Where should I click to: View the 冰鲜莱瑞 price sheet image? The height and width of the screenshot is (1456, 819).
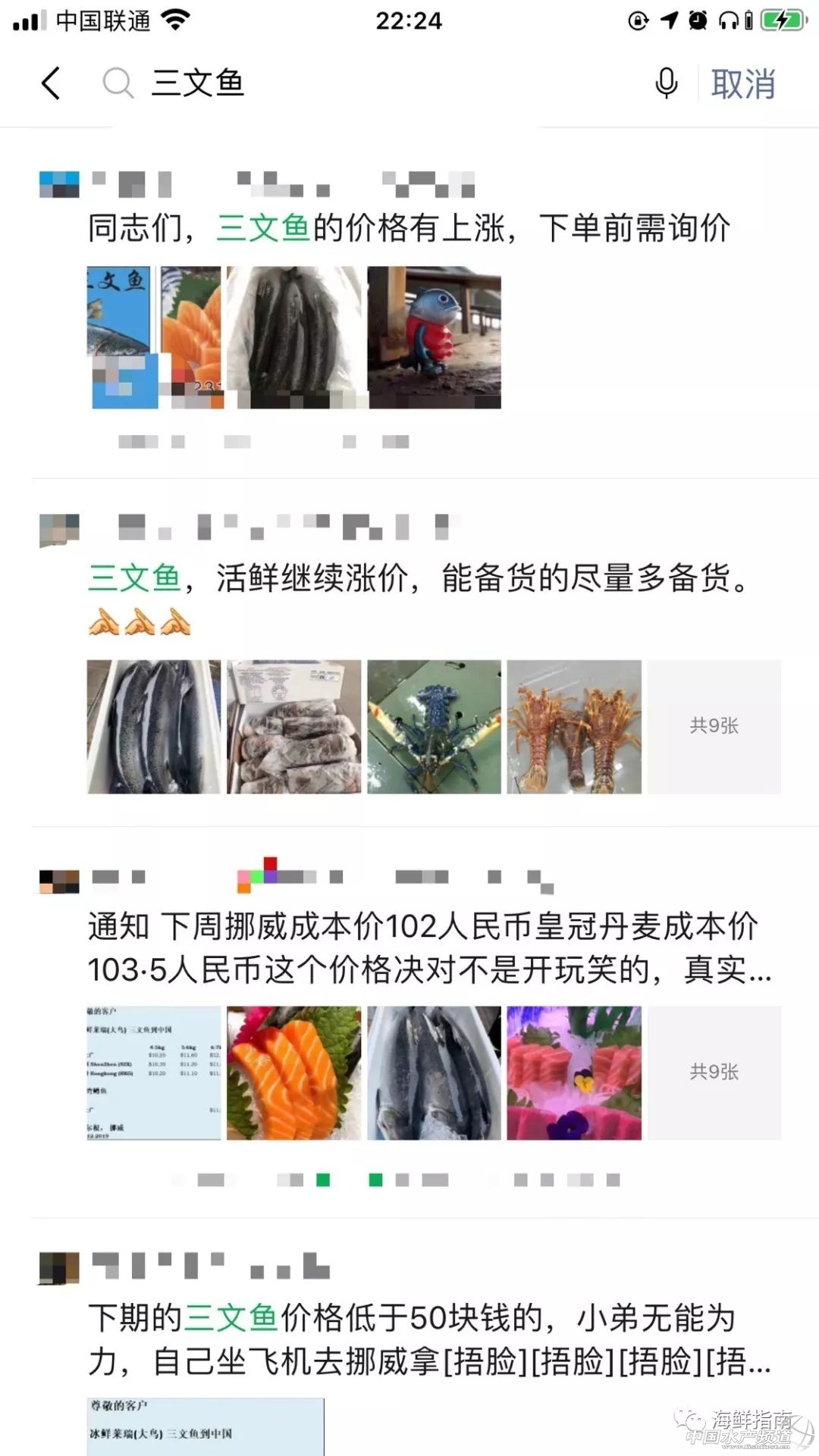coord(205,1426)
